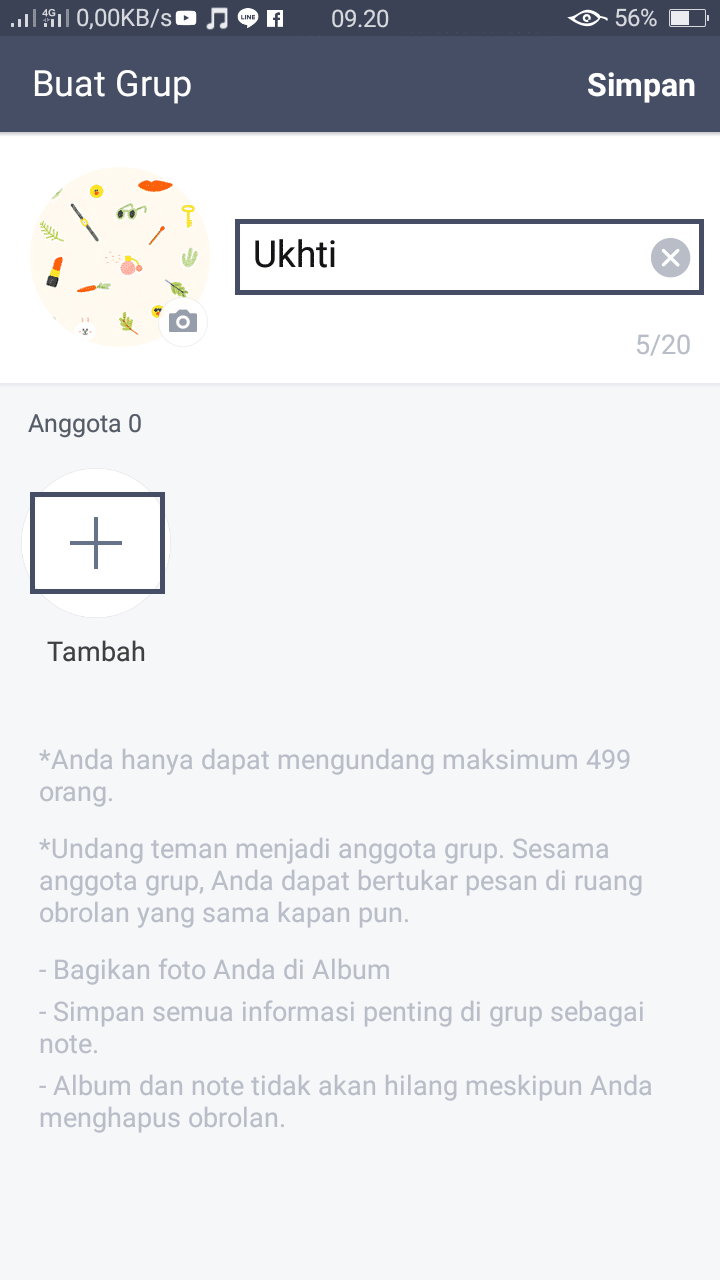Change the group photo via camera icon
This screenshot has width=720, height=1280.
pos(183,321)
